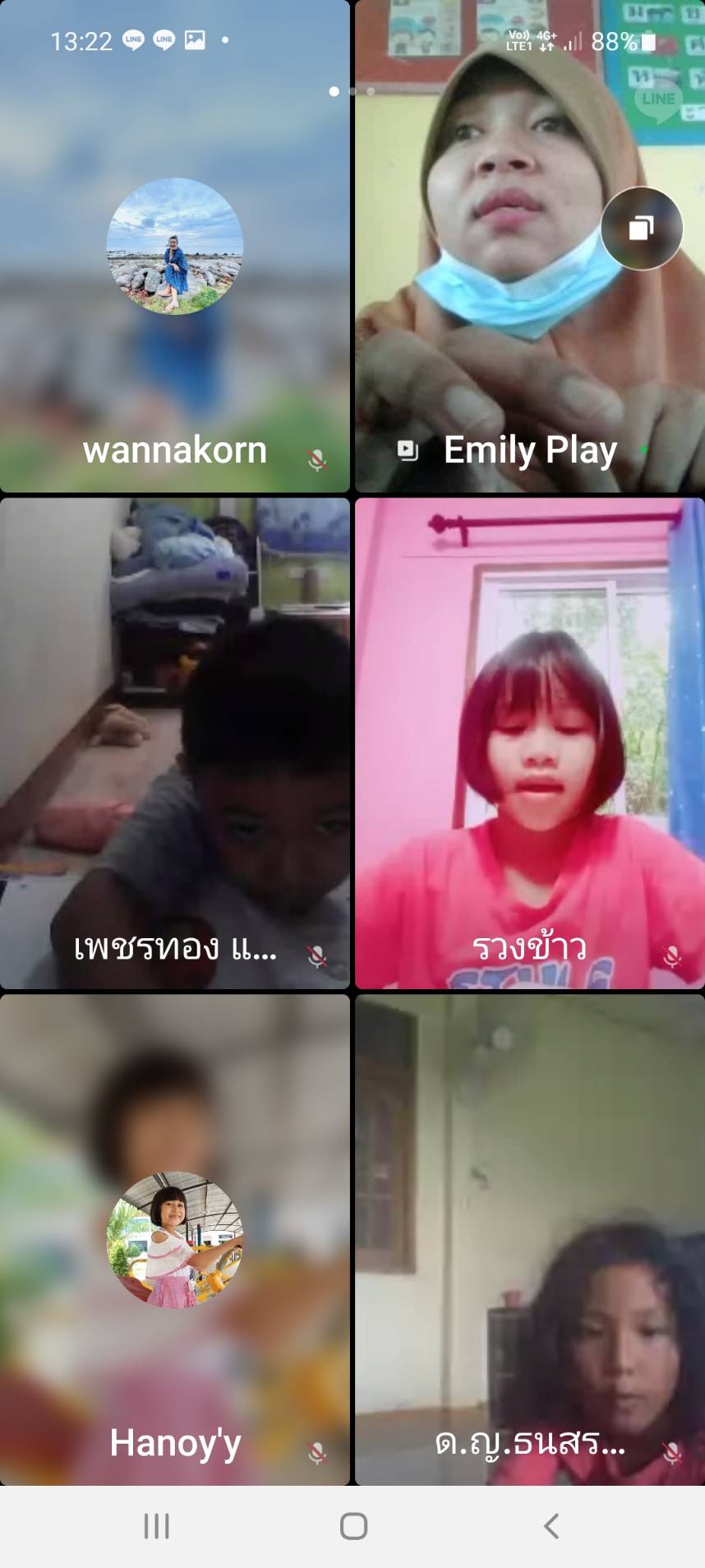Go back with the navigation bar

[x=551, y=1526]
